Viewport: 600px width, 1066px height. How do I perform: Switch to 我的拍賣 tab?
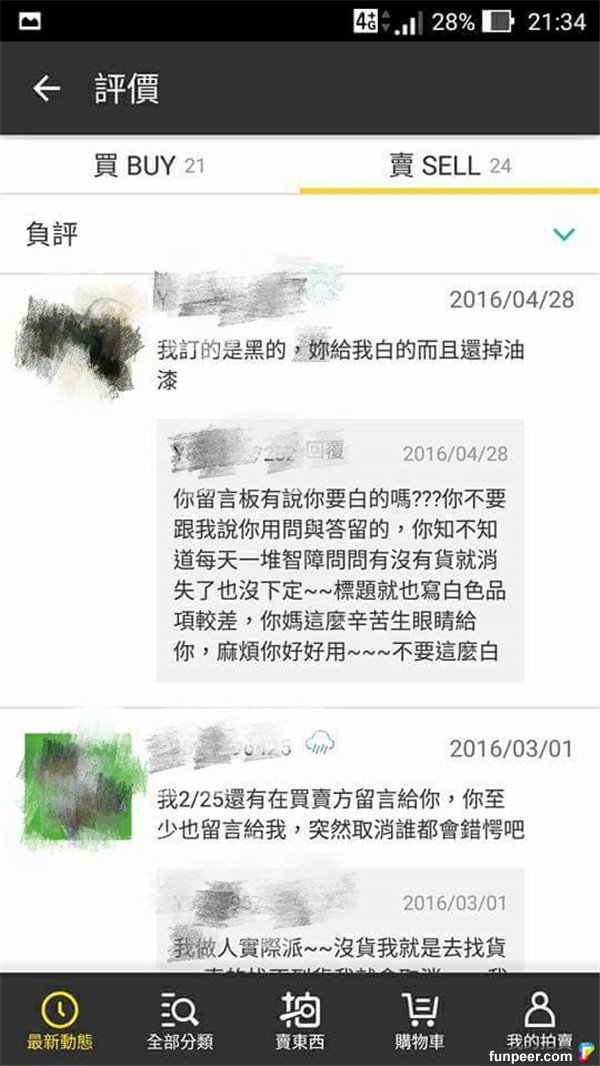click(539, 1022)
